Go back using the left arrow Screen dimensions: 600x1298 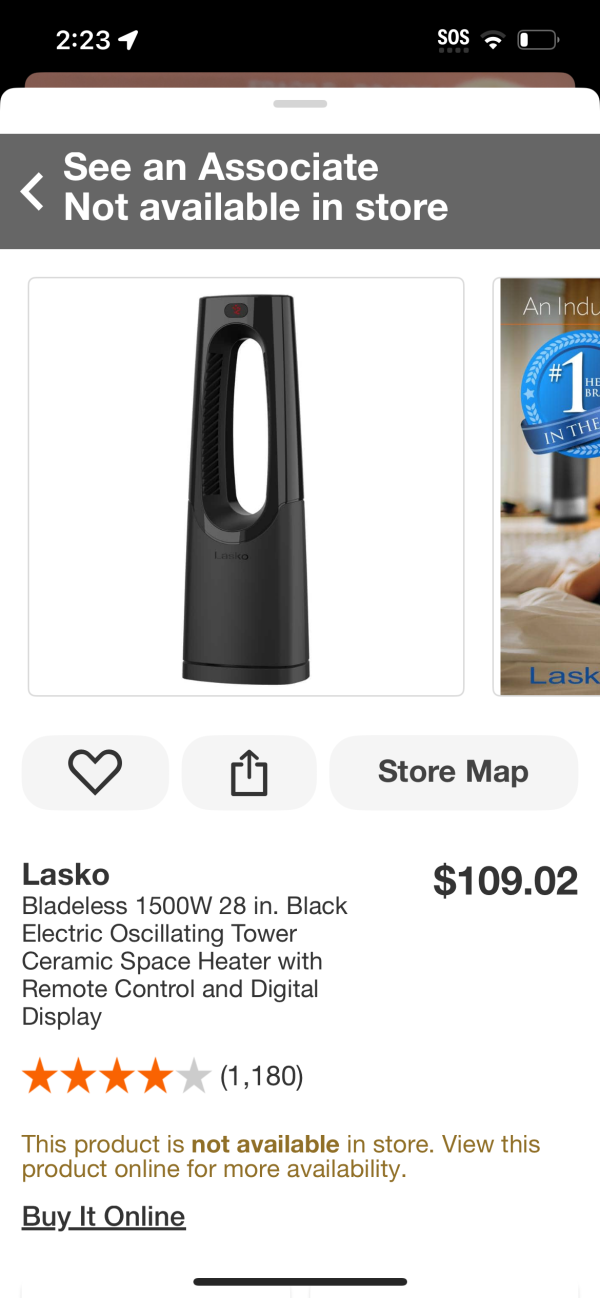(x=33, y=190)
